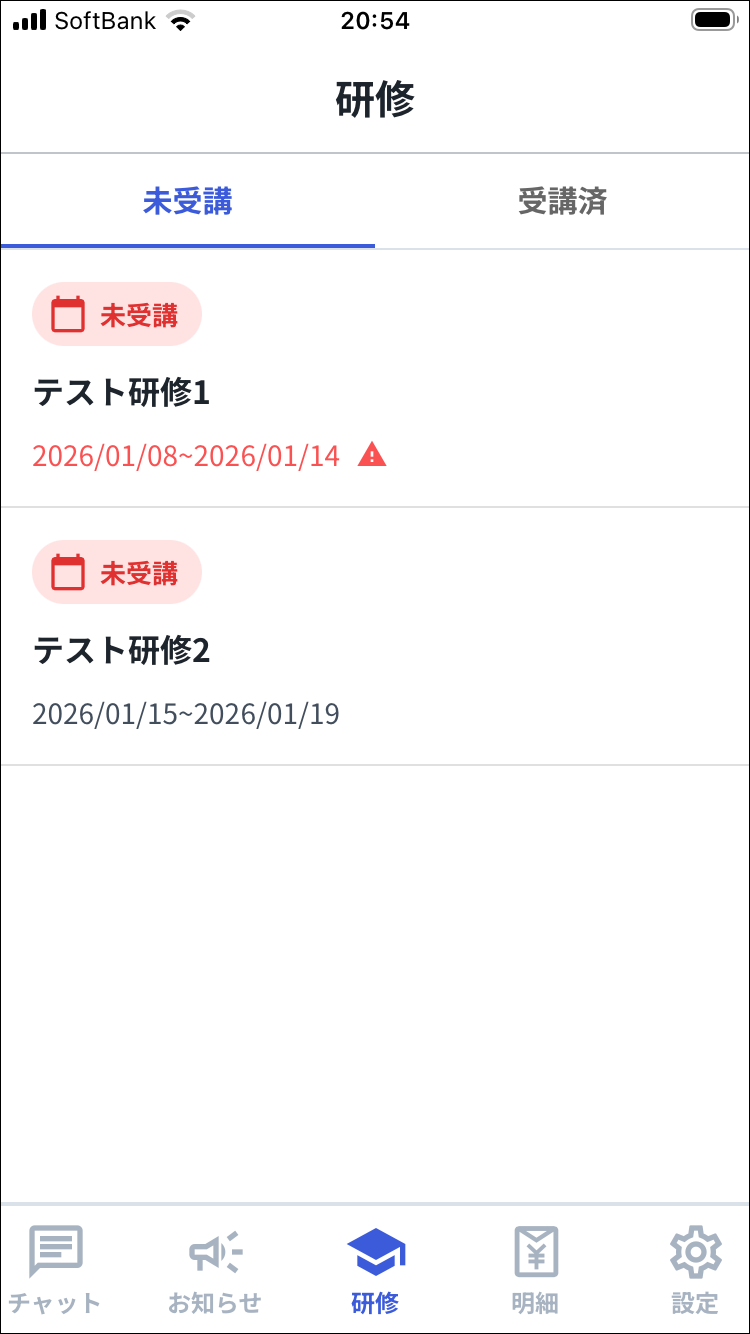Go to the チャット tab

point(55,1268)
